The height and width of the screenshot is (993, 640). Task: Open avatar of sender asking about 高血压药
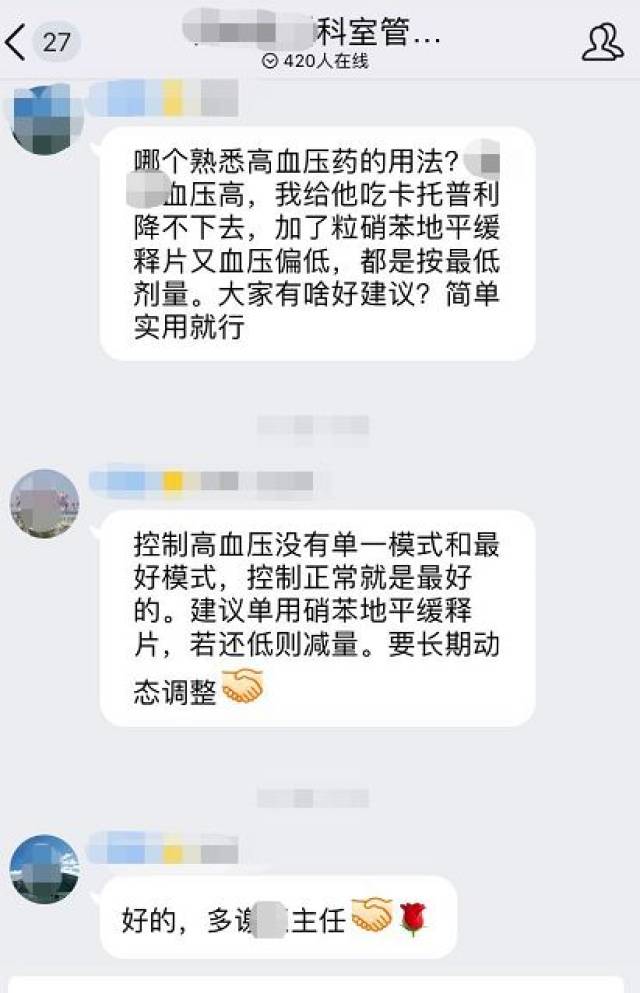pyautogui.click(x=46, y=120)
